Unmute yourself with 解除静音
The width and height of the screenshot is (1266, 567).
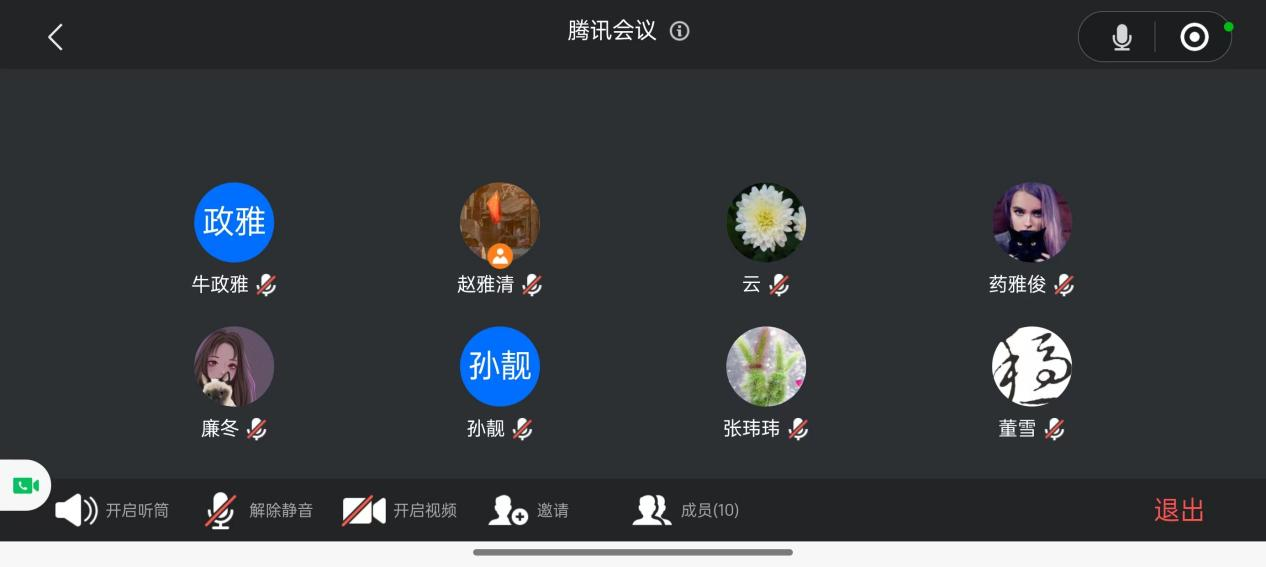[259, 510]
